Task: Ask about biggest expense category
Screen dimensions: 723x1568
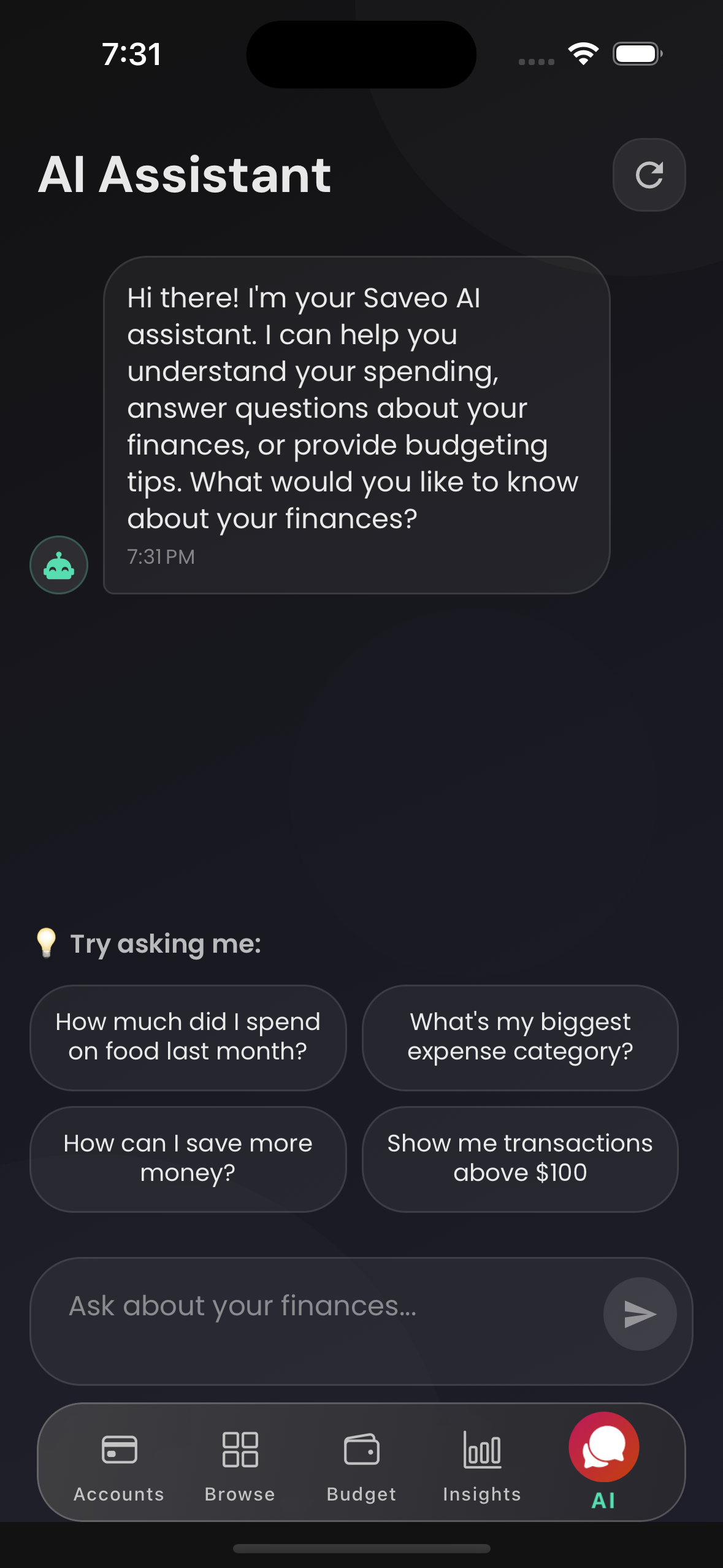Action: click(x=519, y=1037)
